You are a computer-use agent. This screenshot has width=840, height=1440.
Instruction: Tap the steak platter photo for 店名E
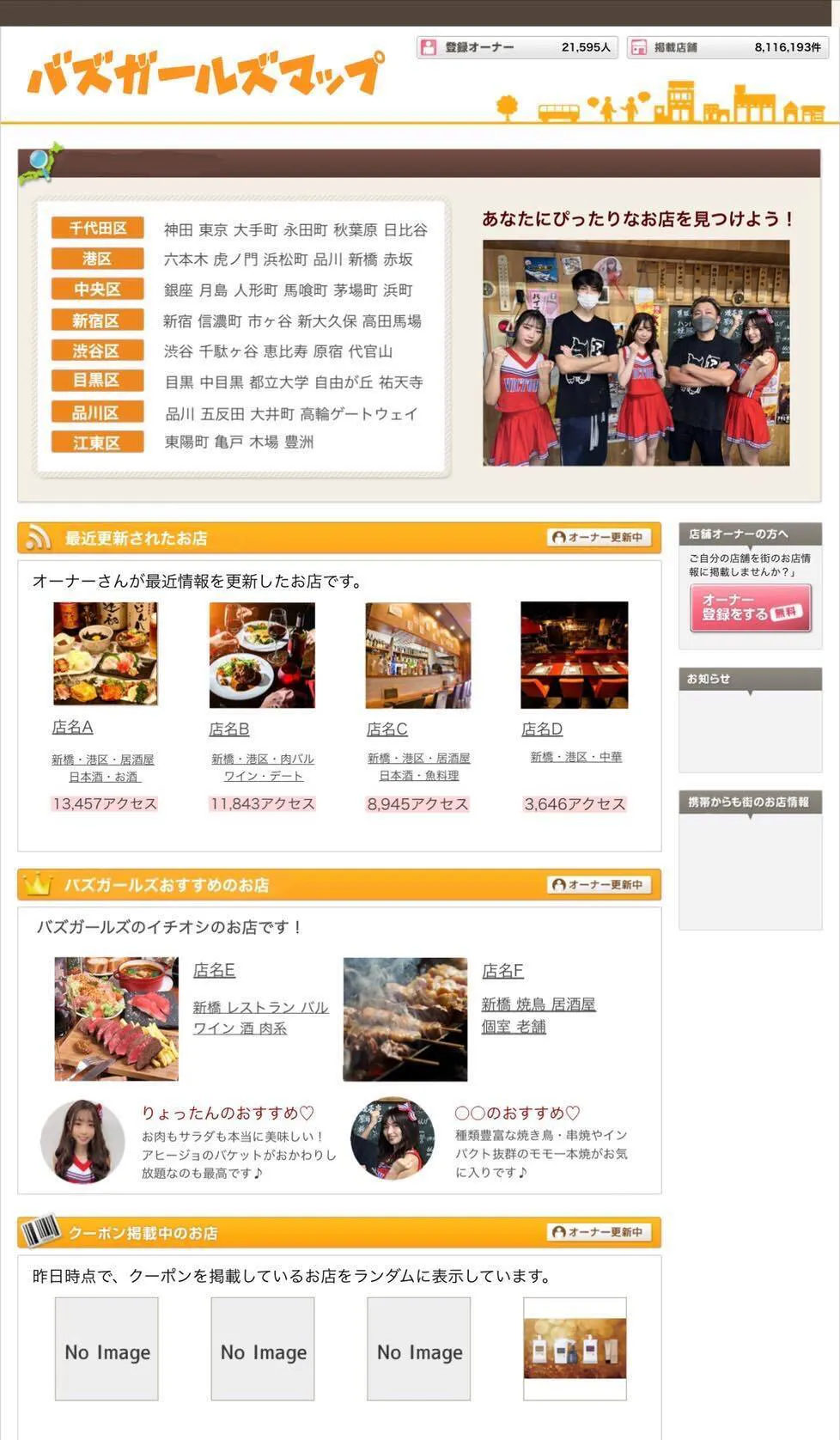tap(117, 1019)
